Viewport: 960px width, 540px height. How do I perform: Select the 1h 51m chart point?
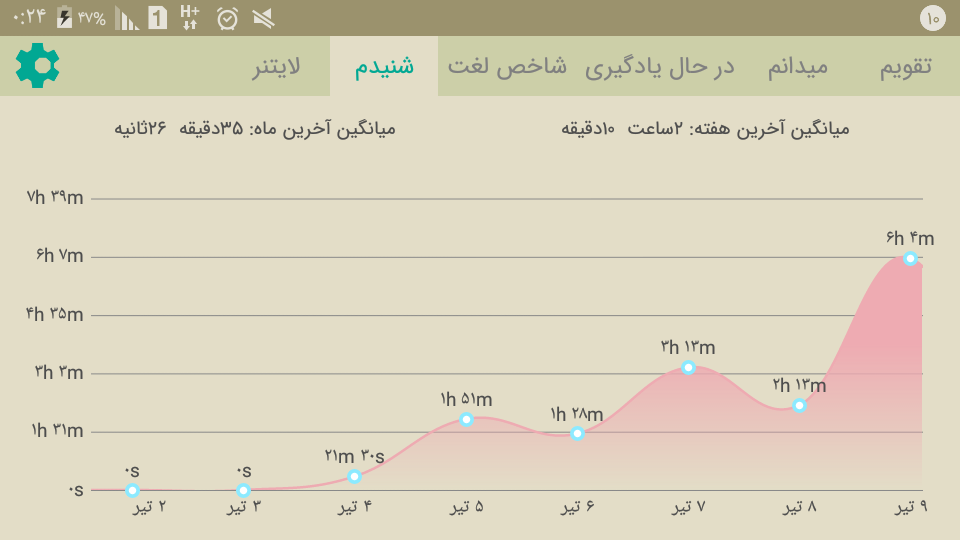[x=466, y=419]
